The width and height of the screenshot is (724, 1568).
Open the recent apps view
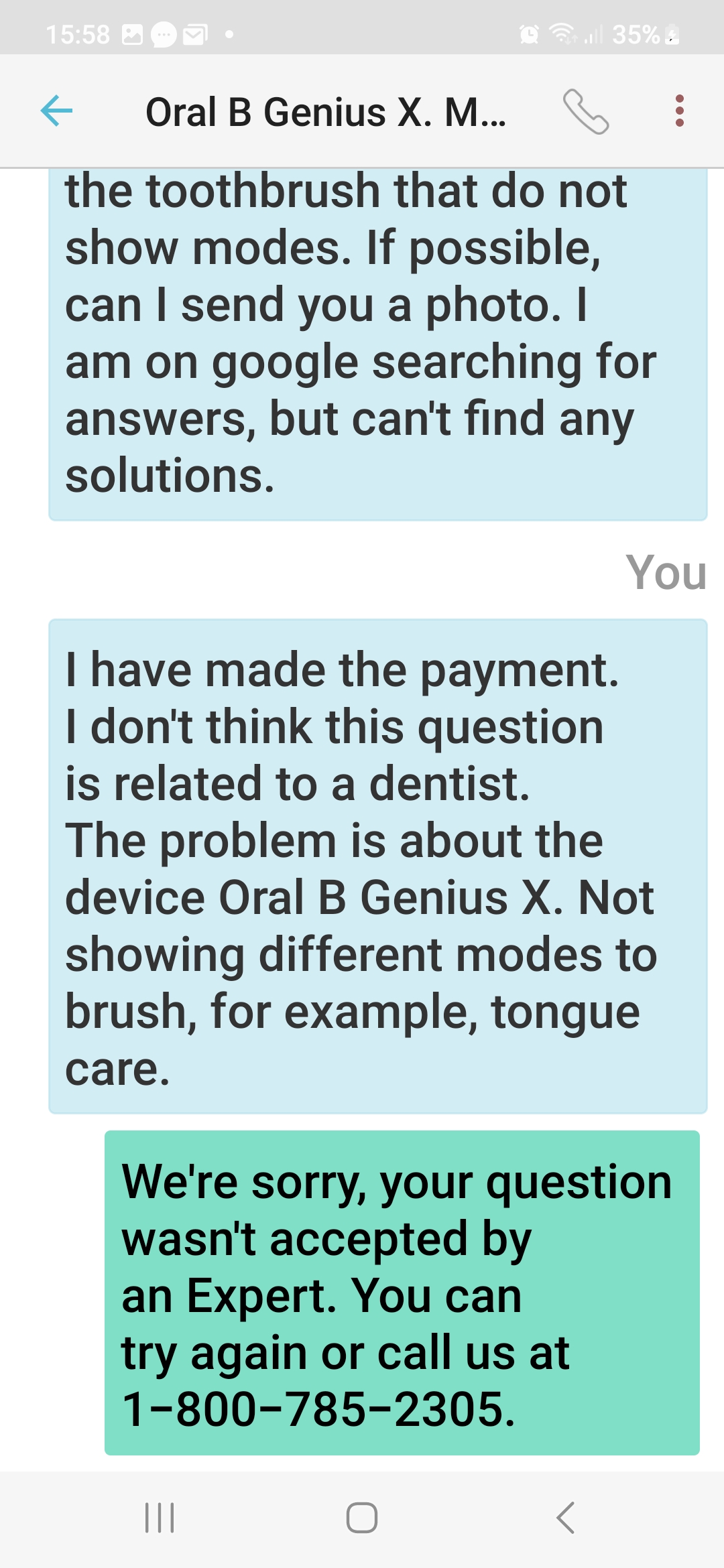coord(160,1518)
